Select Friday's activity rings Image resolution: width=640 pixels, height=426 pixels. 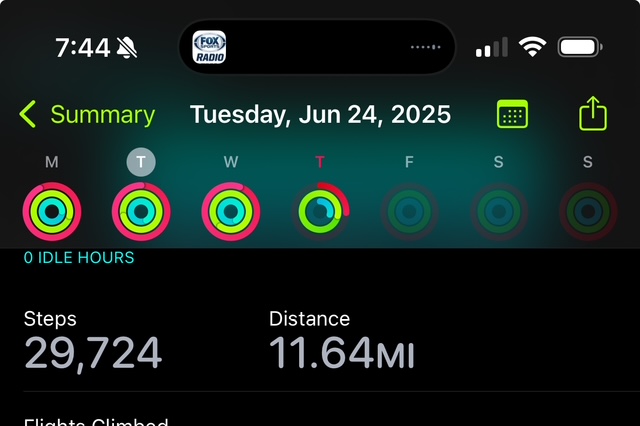409,211
